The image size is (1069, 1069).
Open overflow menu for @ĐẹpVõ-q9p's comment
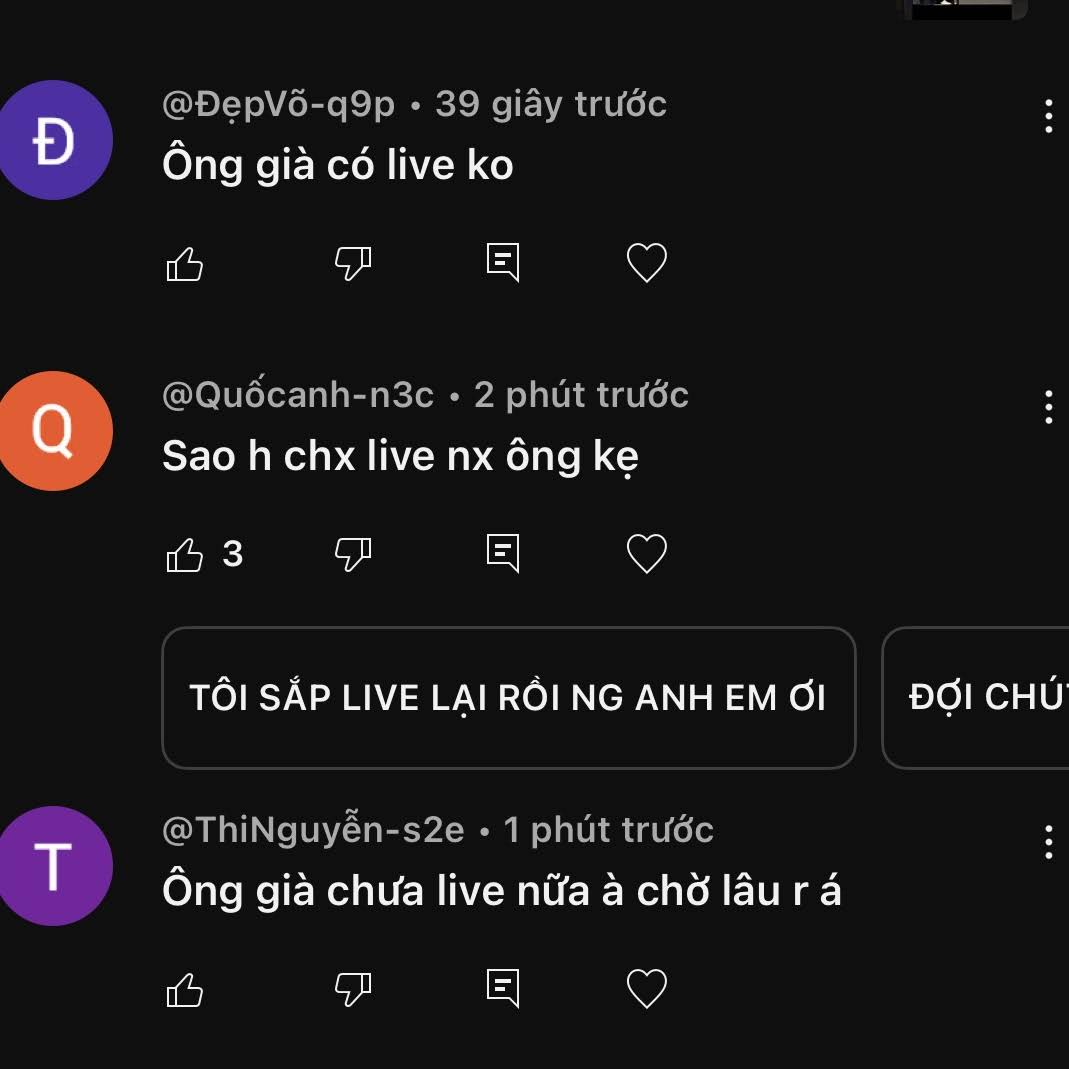click(1047, 117)
